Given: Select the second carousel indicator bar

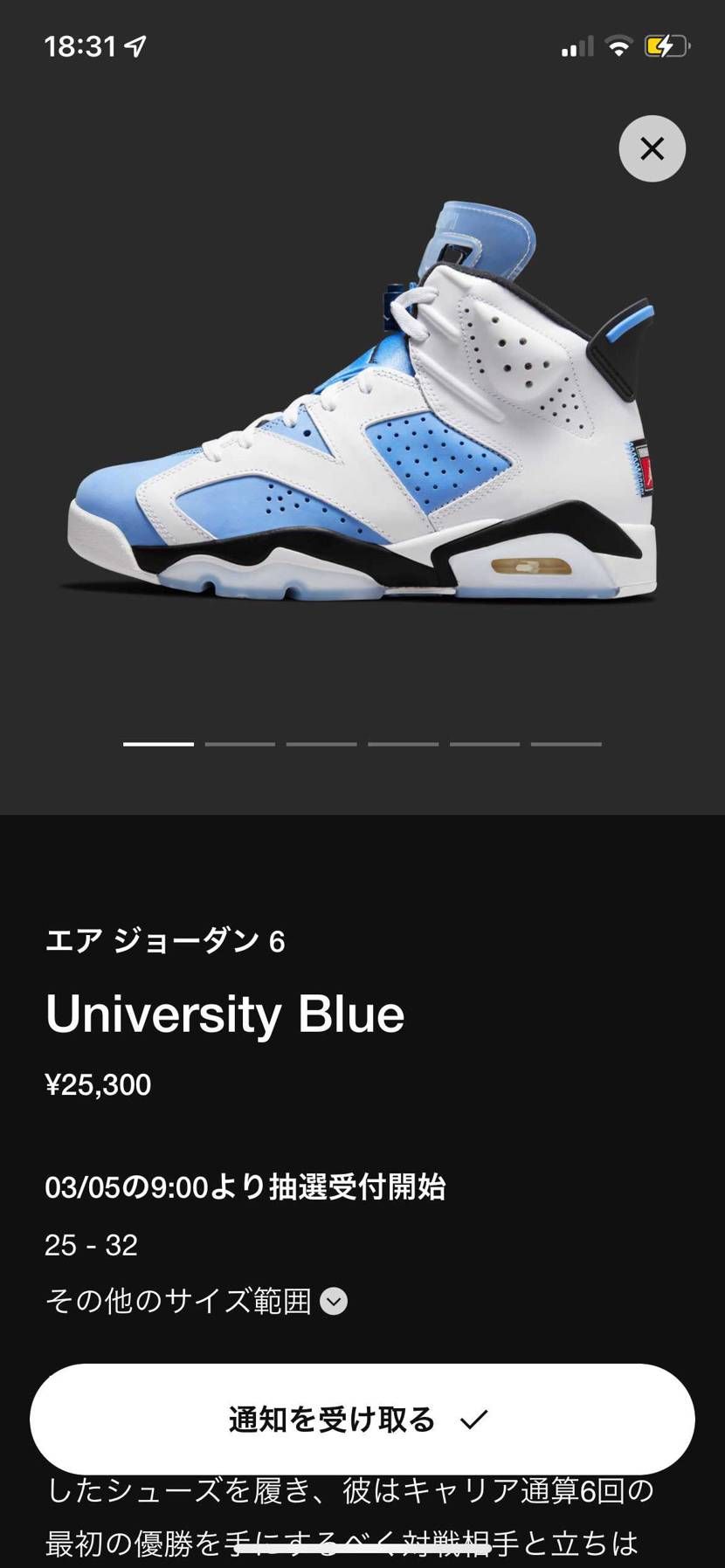Looking at the screenshot, I should [x=240, y=744].
